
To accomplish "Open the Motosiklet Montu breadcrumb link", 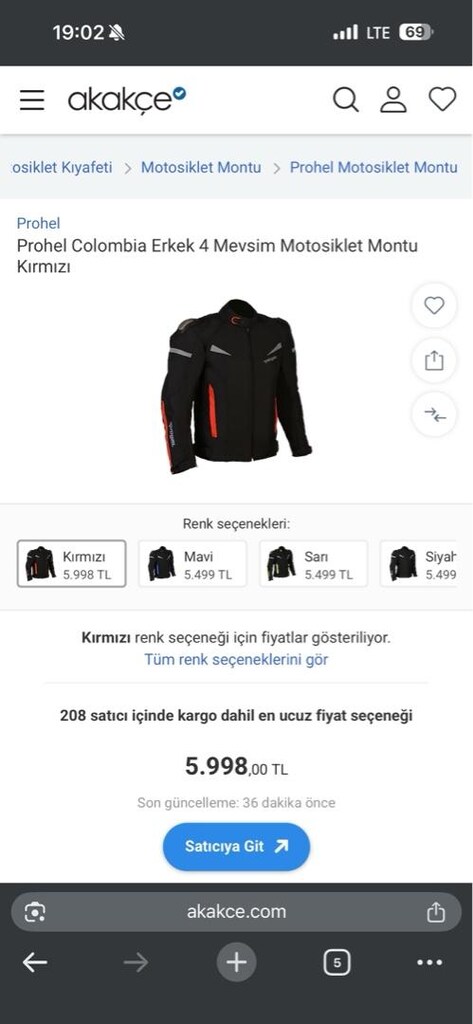I will coord(201,167).
